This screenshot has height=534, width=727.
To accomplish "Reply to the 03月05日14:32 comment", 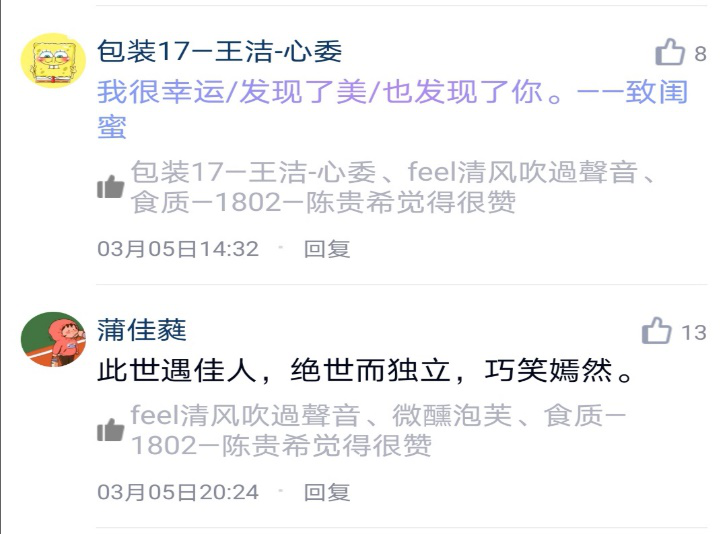I will click(327, 249).
